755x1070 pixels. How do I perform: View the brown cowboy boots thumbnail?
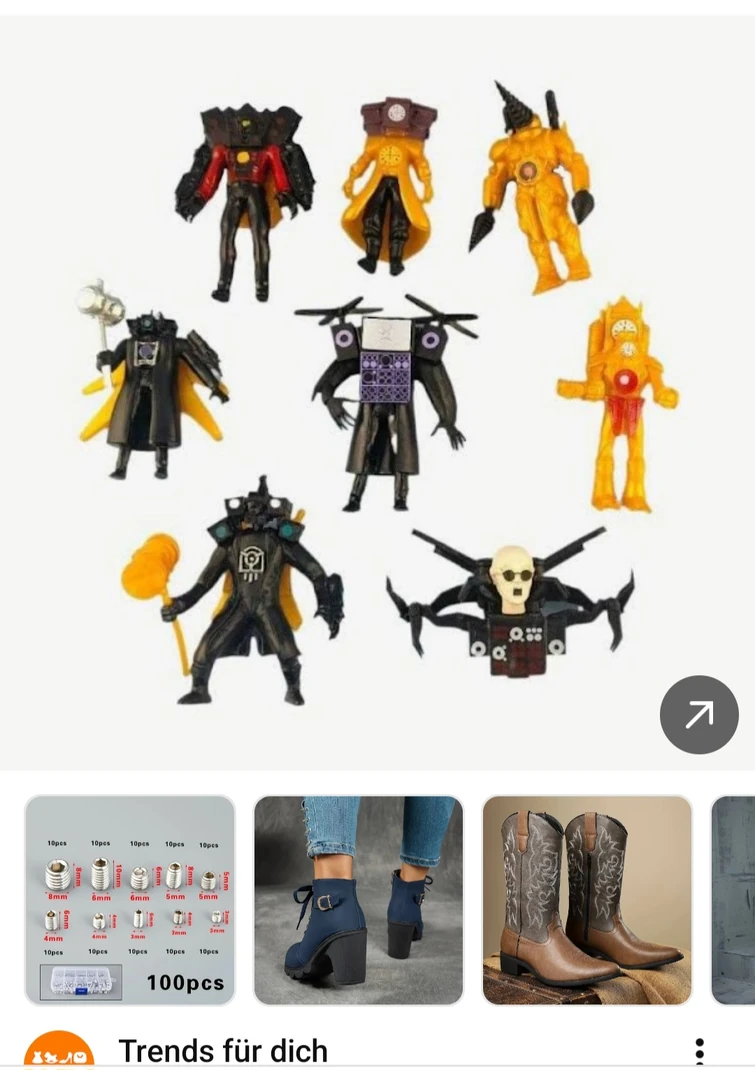[x=588, y=899]
